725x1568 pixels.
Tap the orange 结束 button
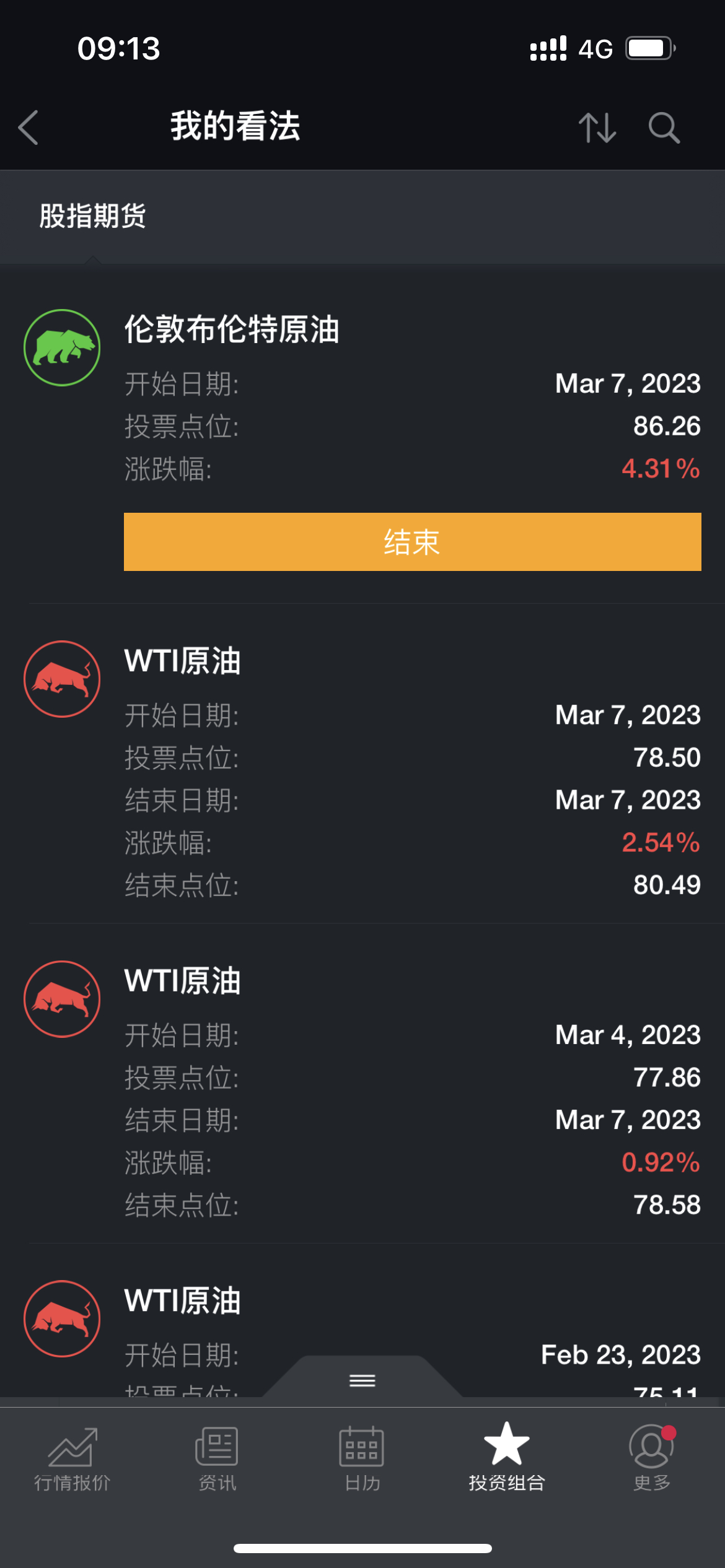click(413, 542)
